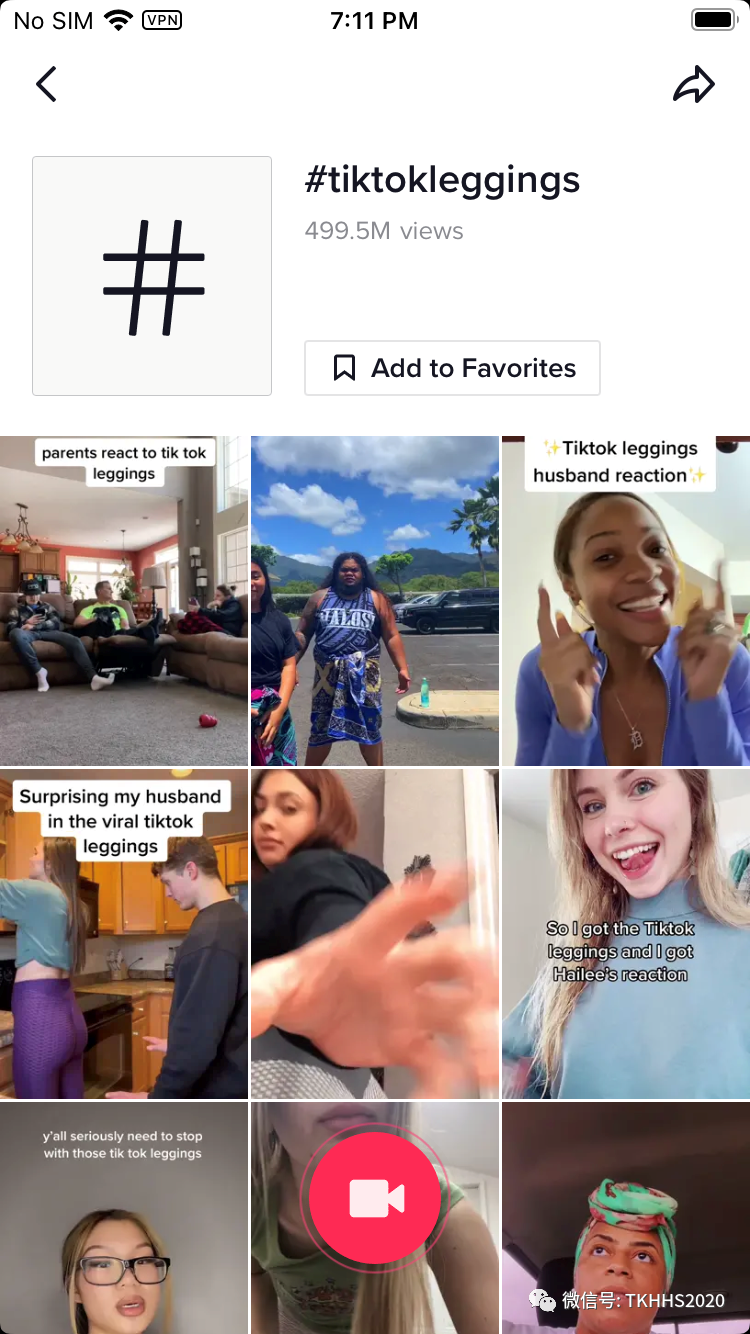Watch the video mentioning Hailee's reaction
Screen dimensions: 750x1334
(x=625, y=933)
